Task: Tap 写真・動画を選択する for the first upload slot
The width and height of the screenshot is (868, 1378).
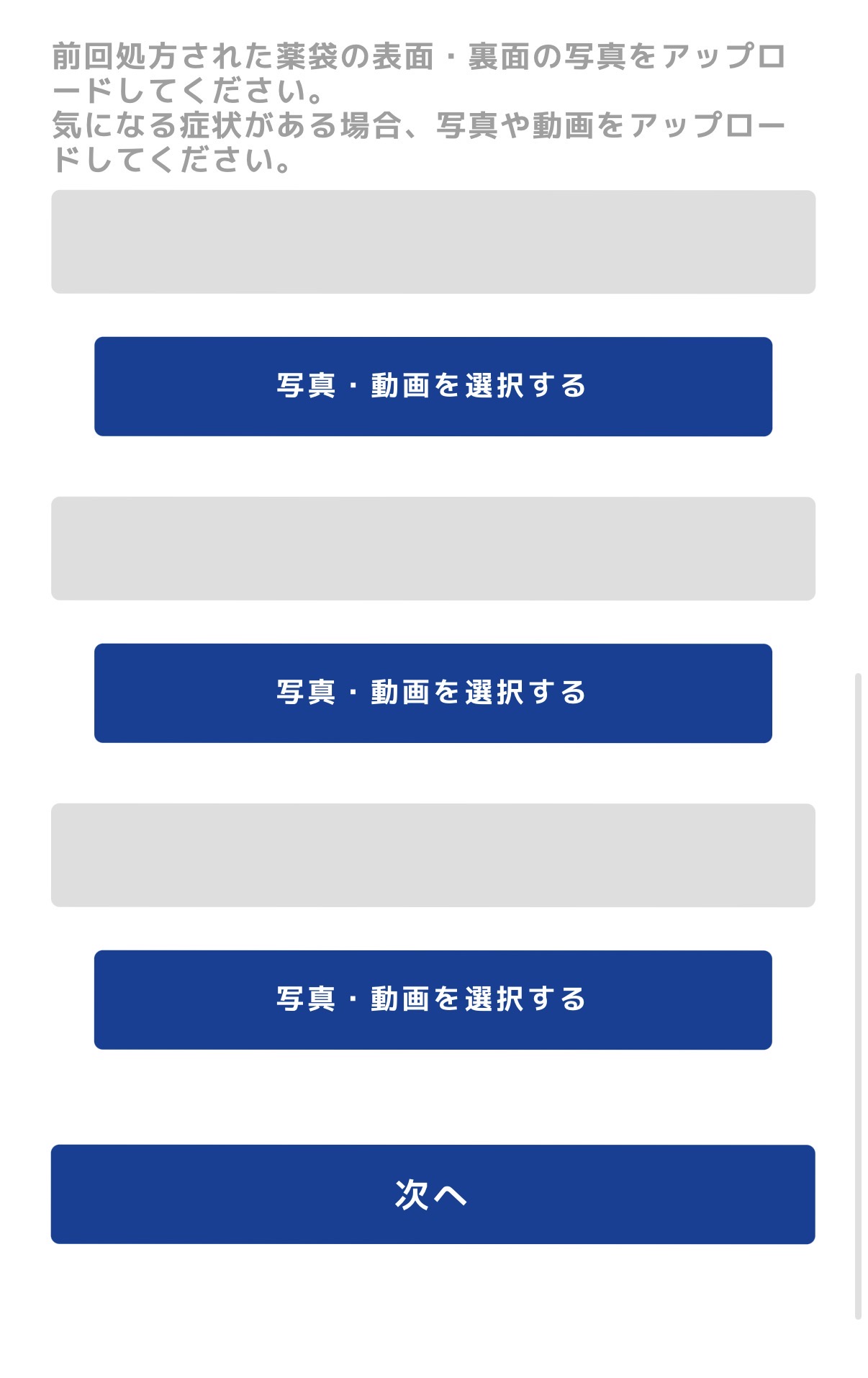Action: [433, 387]
